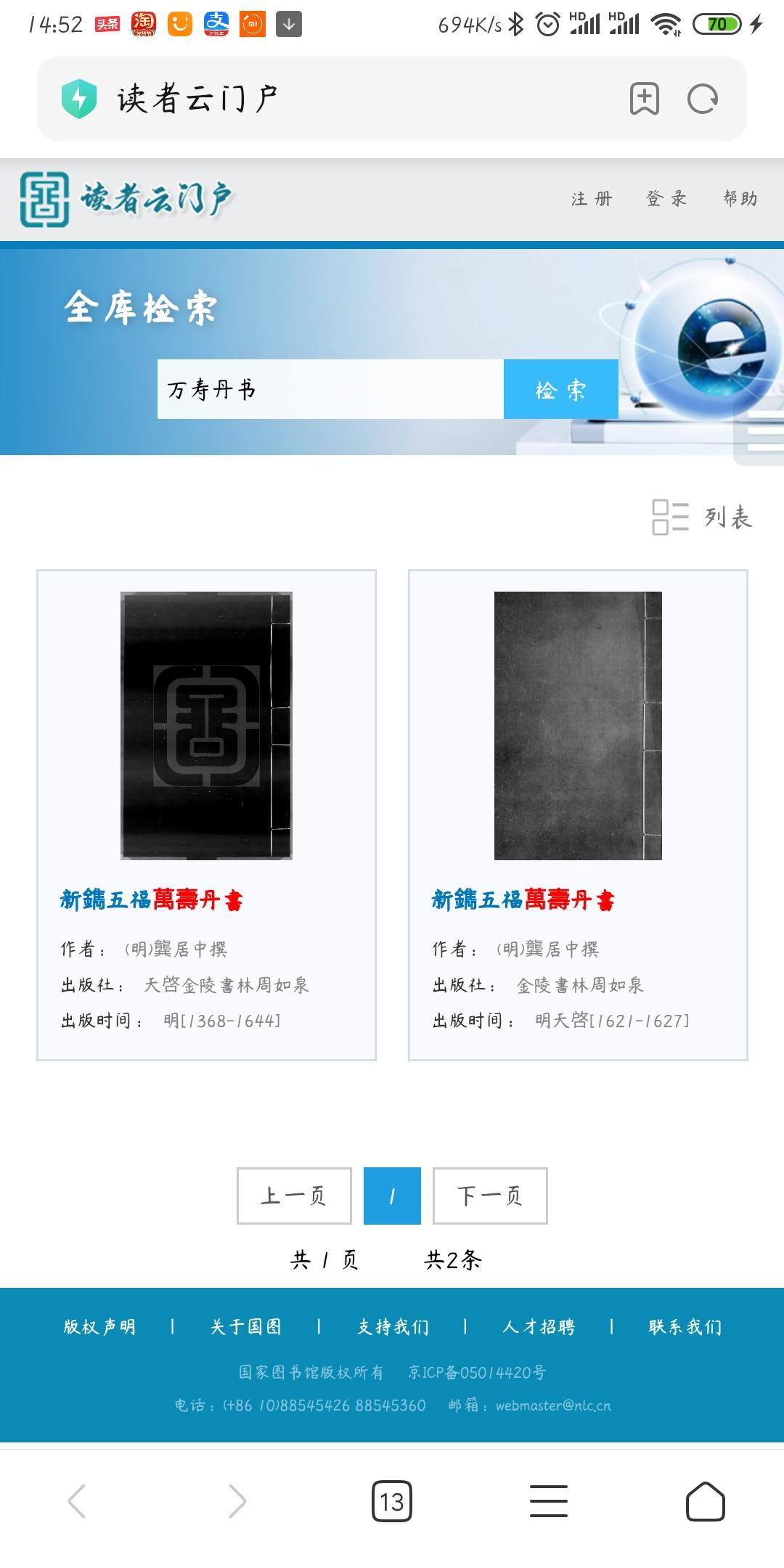Image resolution: width=784 pixels, height=1568 pixels.
Task: Open the 帮助 help link
Action: click(x=740, y=199)
